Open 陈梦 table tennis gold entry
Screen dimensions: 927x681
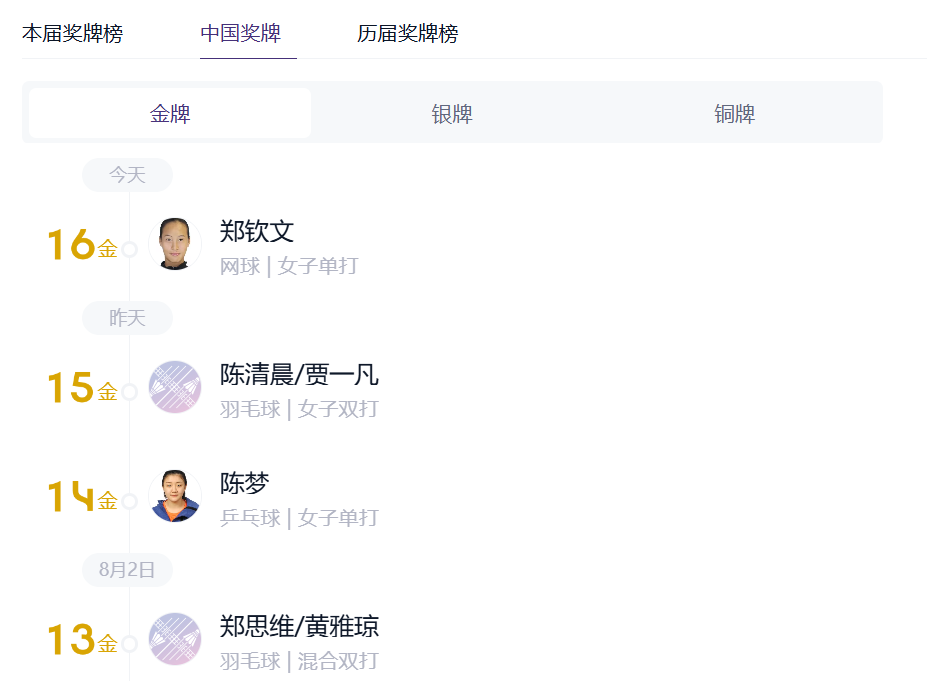tap(245, 485)
